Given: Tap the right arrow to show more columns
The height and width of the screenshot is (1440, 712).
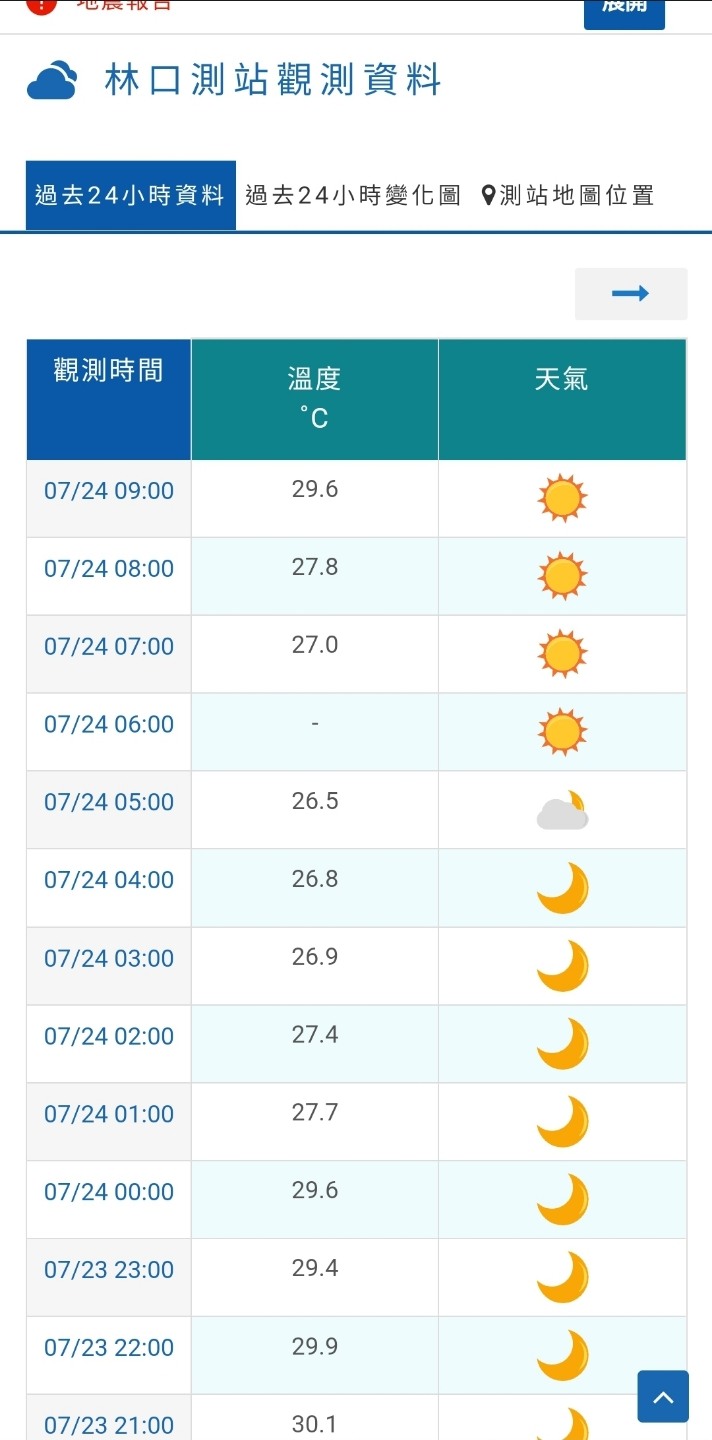Looking at the screenshot, I should 631,293.
